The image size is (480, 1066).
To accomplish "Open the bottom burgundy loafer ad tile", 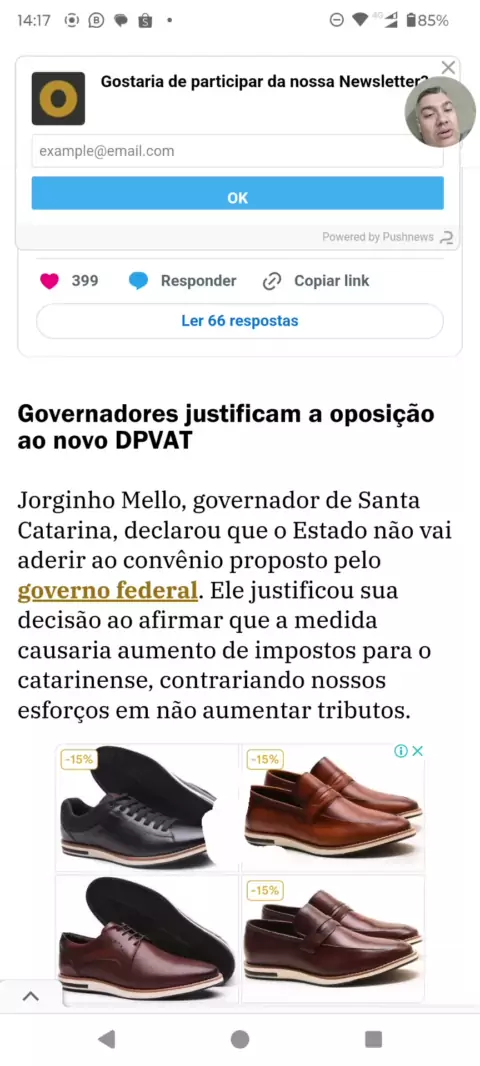I will tap(333, 939).
